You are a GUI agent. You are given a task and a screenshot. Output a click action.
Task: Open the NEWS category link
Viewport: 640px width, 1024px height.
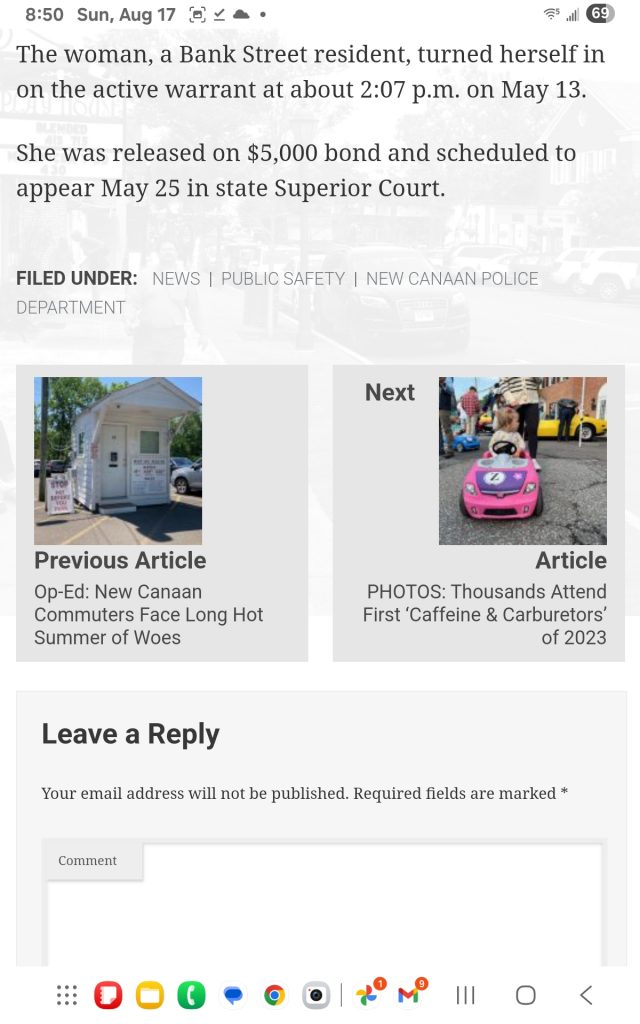(176, 279)
